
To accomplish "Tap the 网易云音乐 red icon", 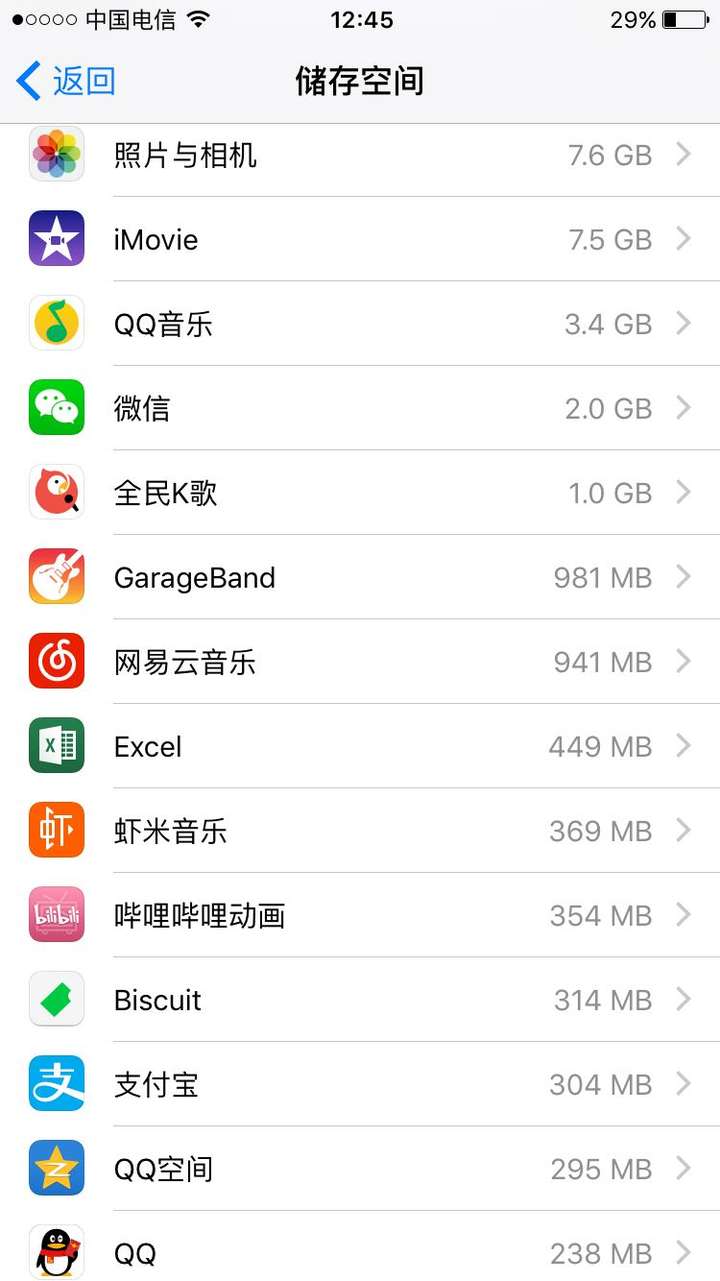I will click(x=57, y=662).
